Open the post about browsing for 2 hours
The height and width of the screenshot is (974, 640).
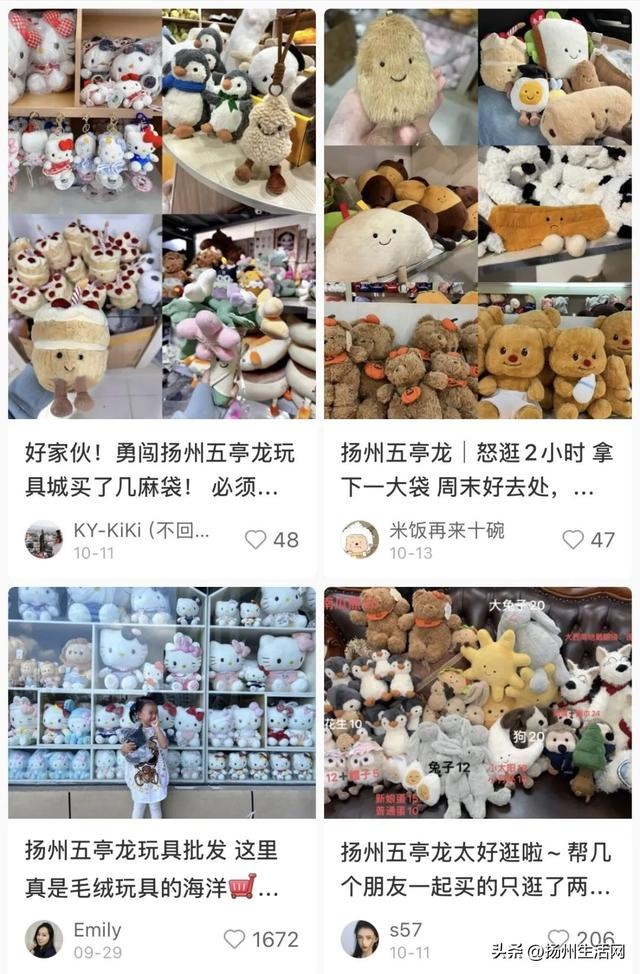click(476, 469)
